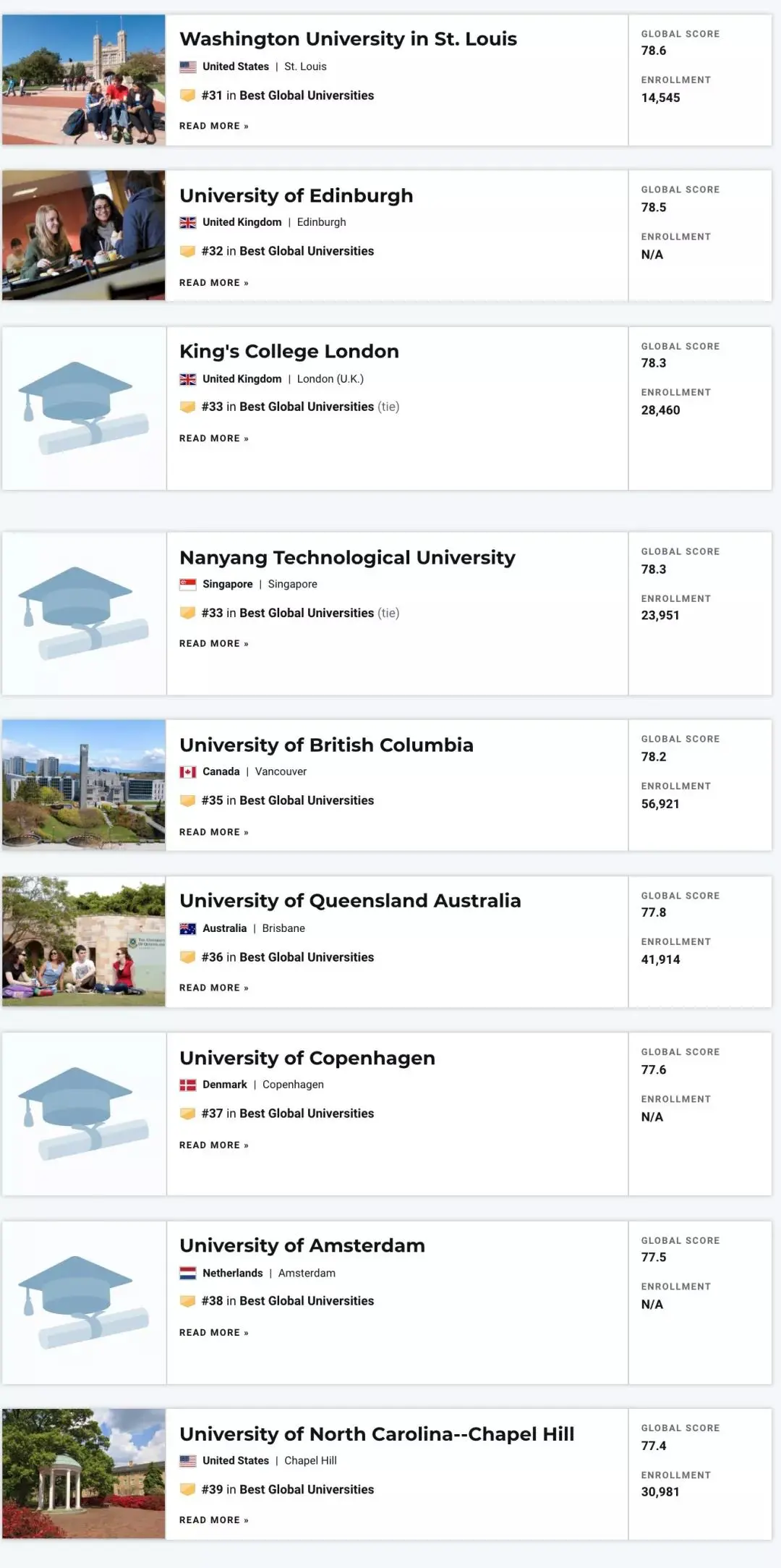781x1568 pixels.
Task: Click the graduation cap placeholder for King's College London
Action: coord(82,406)
